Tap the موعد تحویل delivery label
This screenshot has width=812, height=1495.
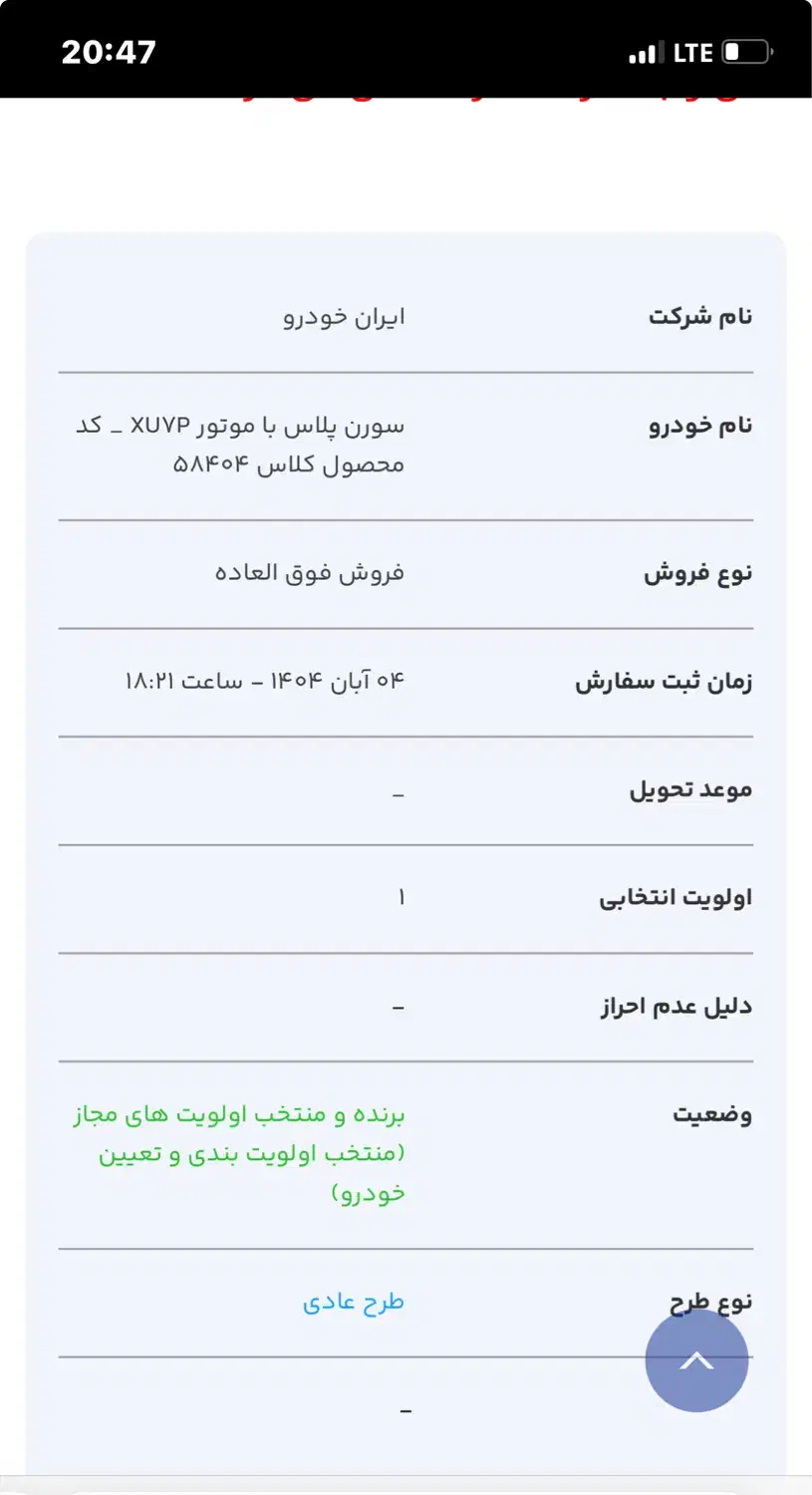689,788
